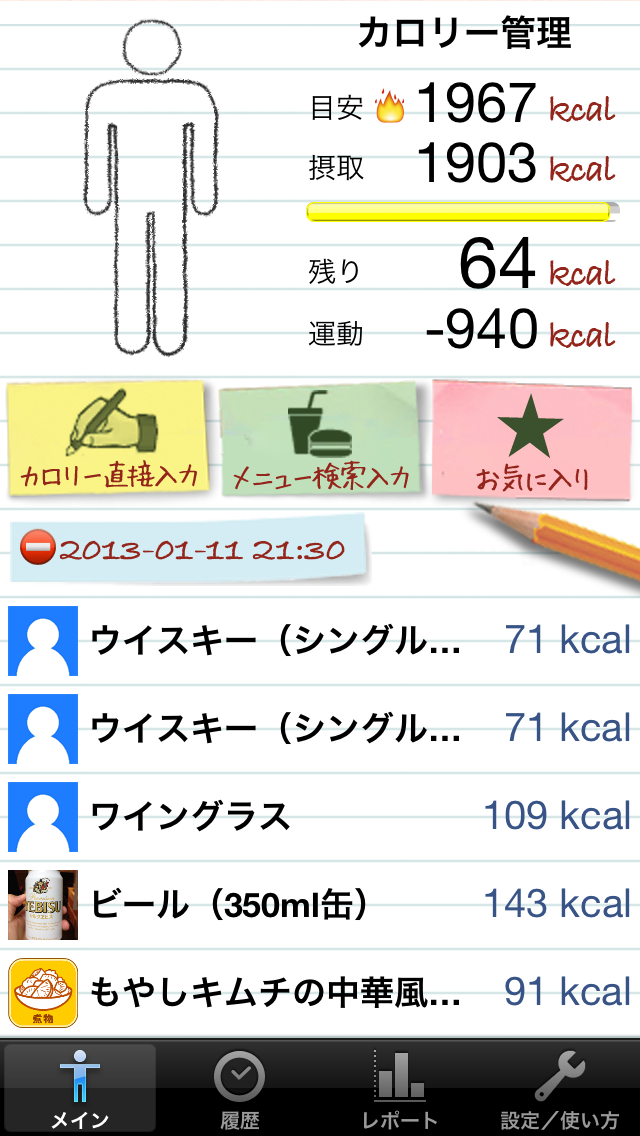
Task: Go to the レポート tab
Action: coord(400,1090)
